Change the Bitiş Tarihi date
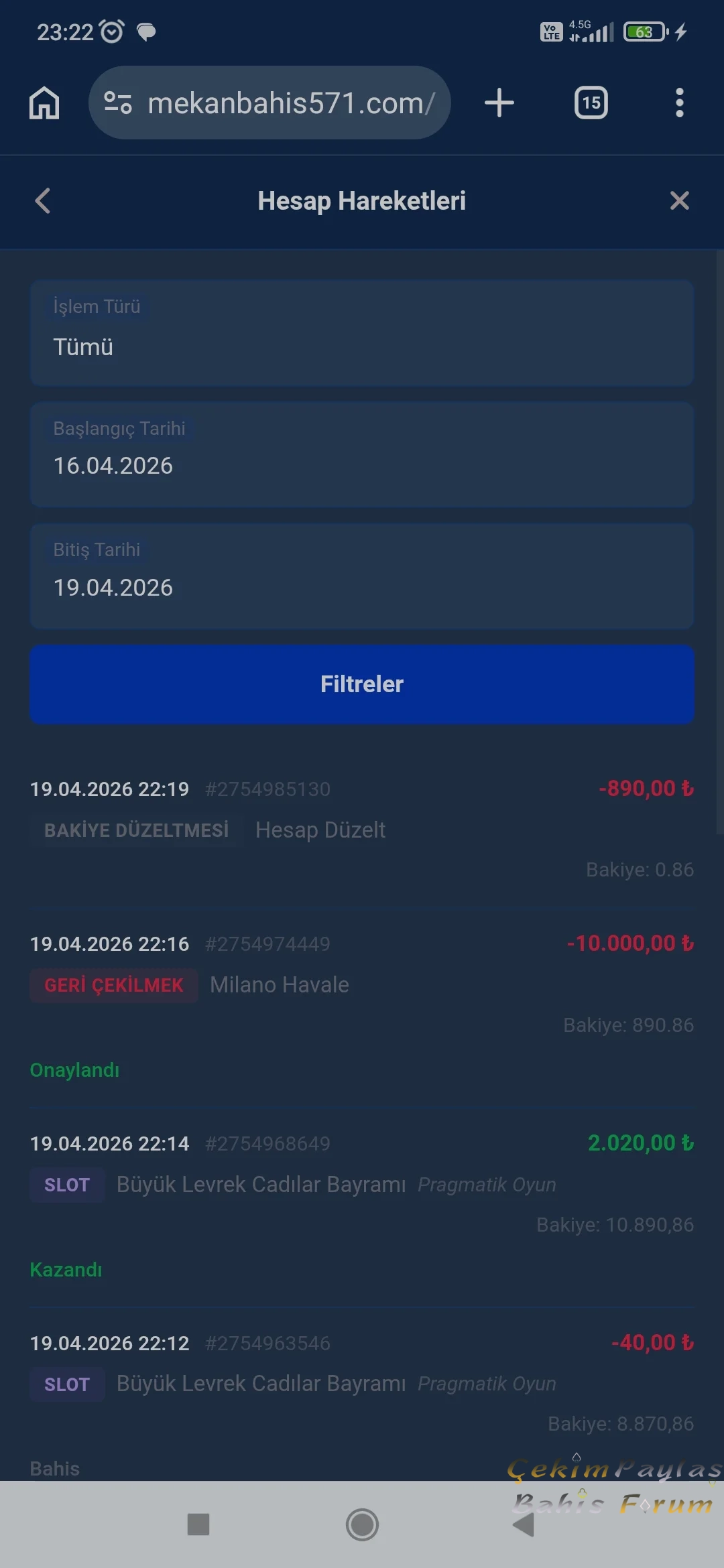Image resolution: width=724 pixels, height=1568 pixels. (362, 577)
